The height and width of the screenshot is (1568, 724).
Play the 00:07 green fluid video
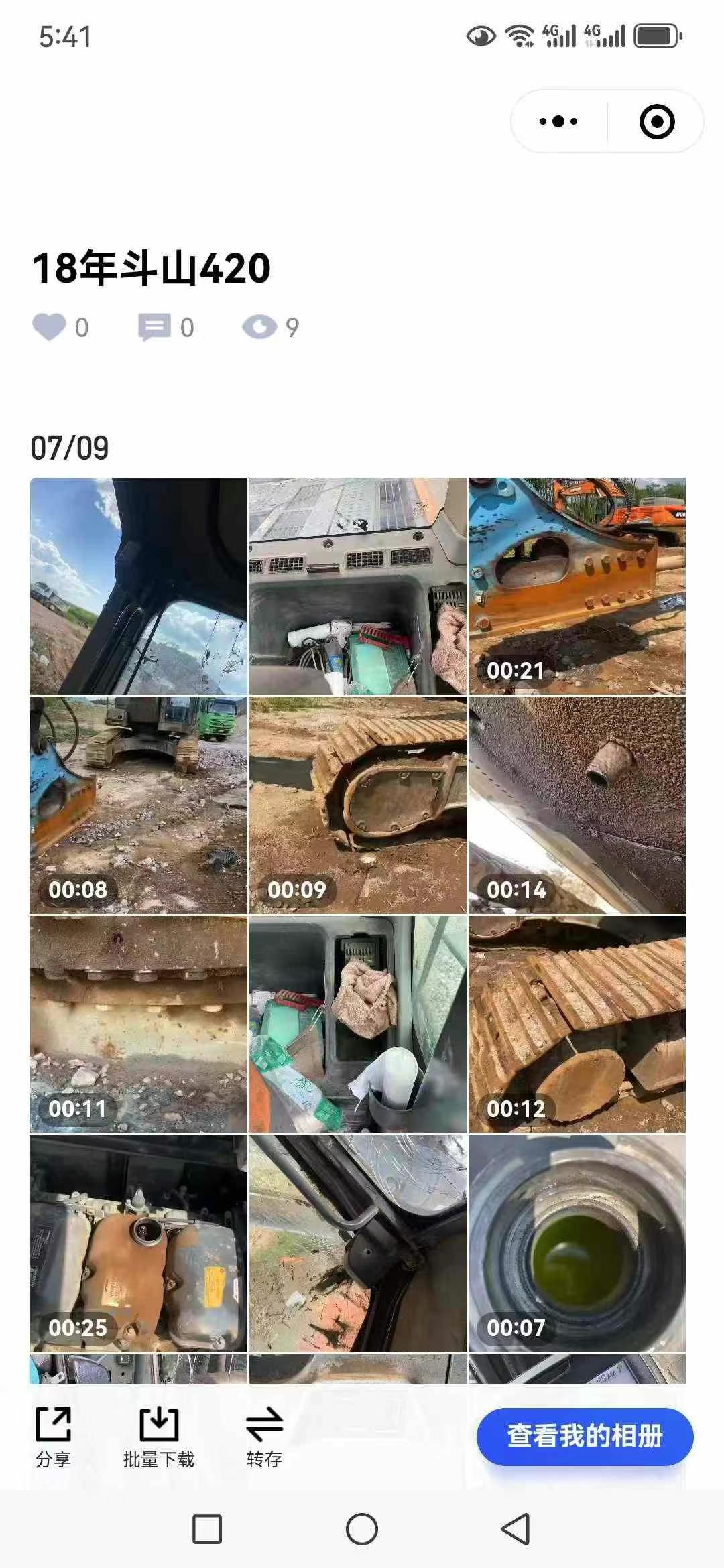coord(577,1243)
